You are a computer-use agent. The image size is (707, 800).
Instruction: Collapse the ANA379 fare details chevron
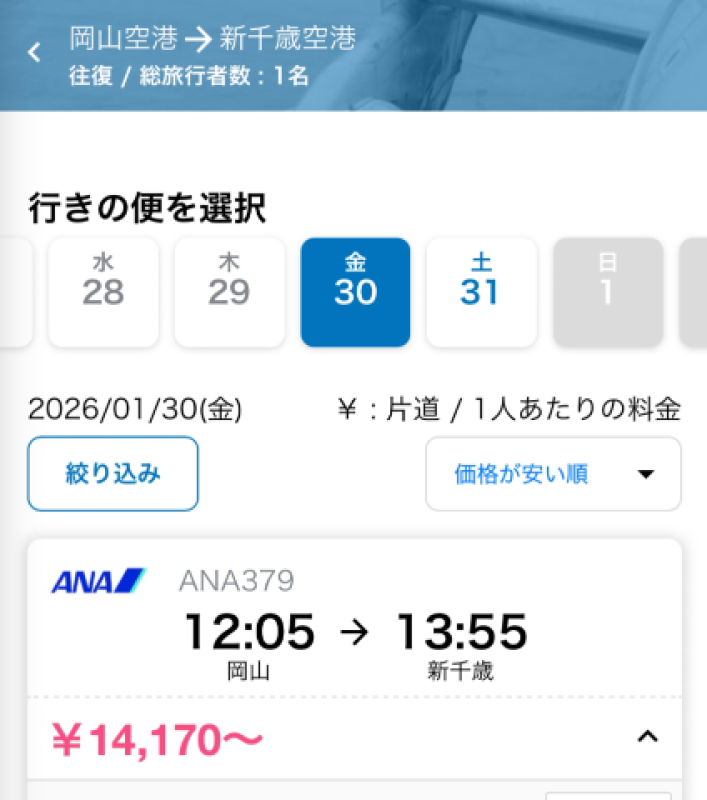(647, 738)
